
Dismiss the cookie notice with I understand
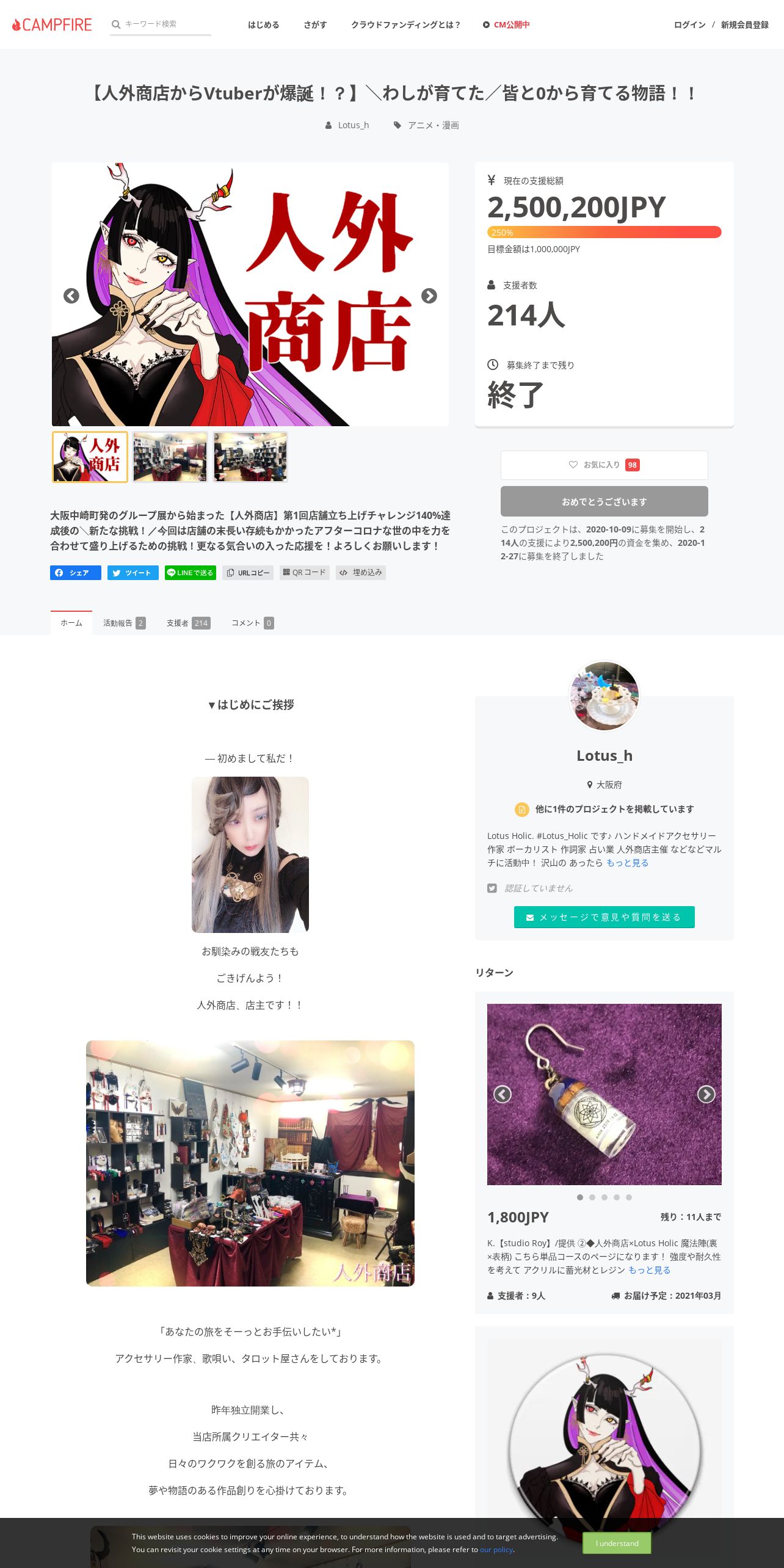point(617,1543)
